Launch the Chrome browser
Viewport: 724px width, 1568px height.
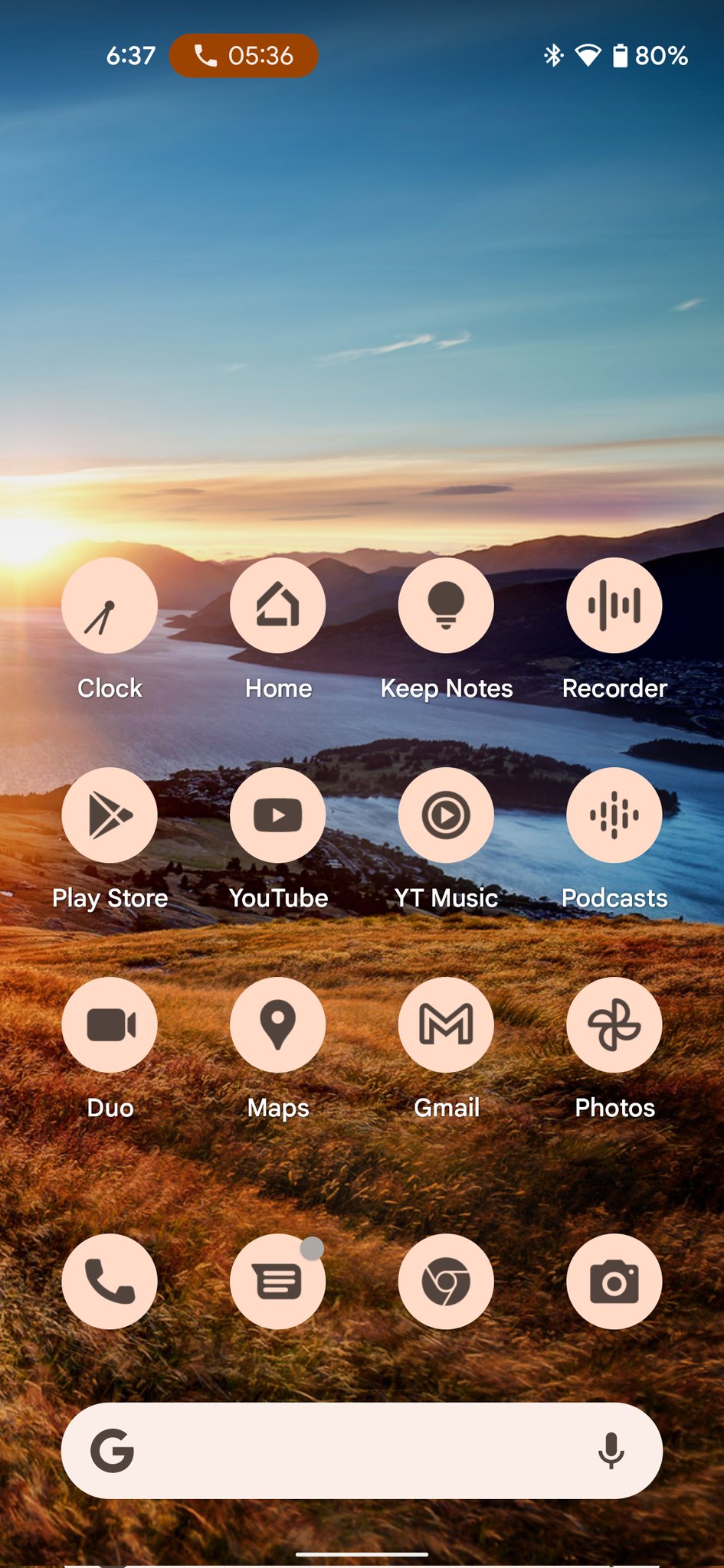click(x=446, y=1281)
